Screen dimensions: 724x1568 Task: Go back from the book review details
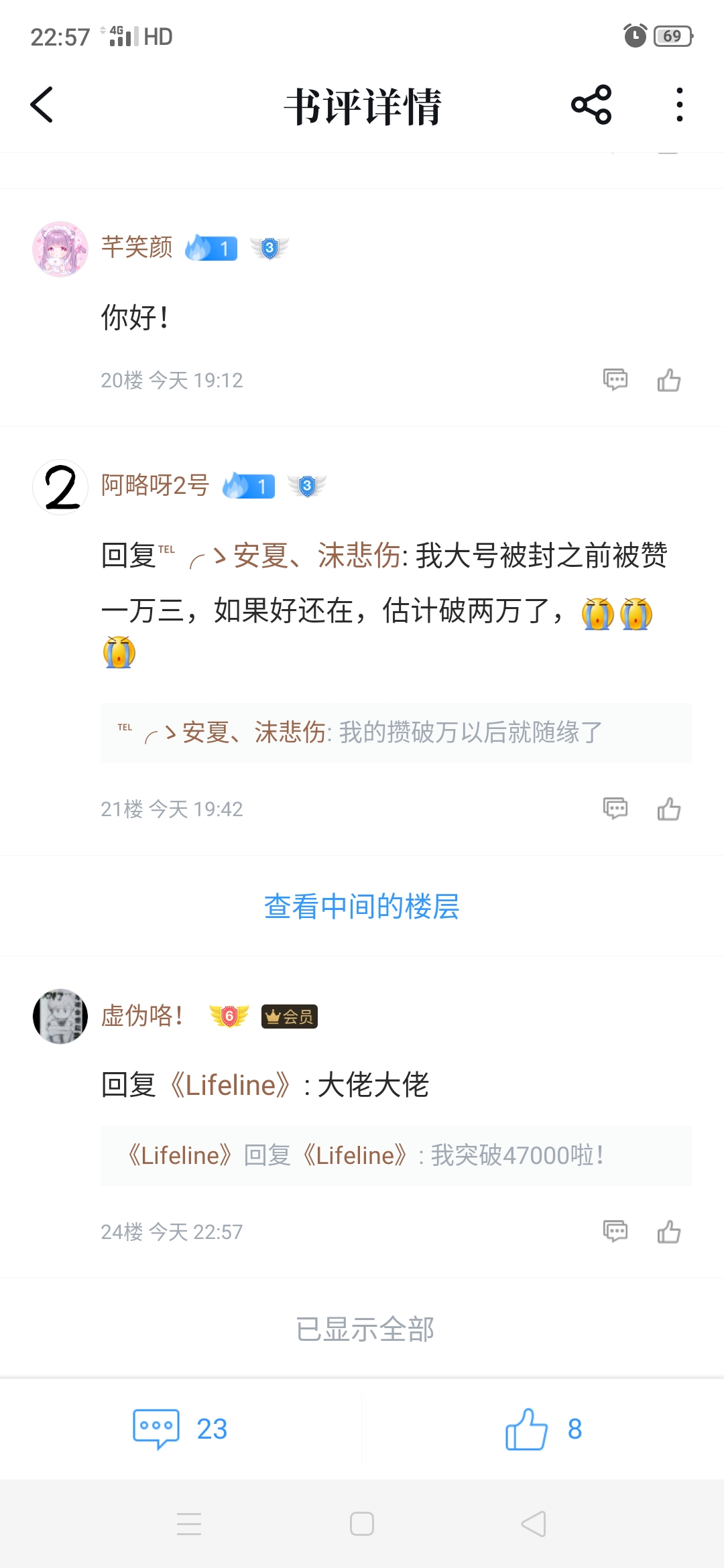42,105
